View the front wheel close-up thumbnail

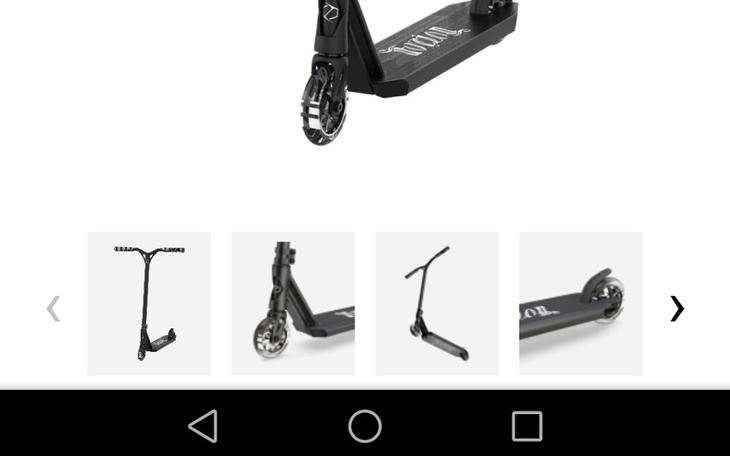click(293, 304)
